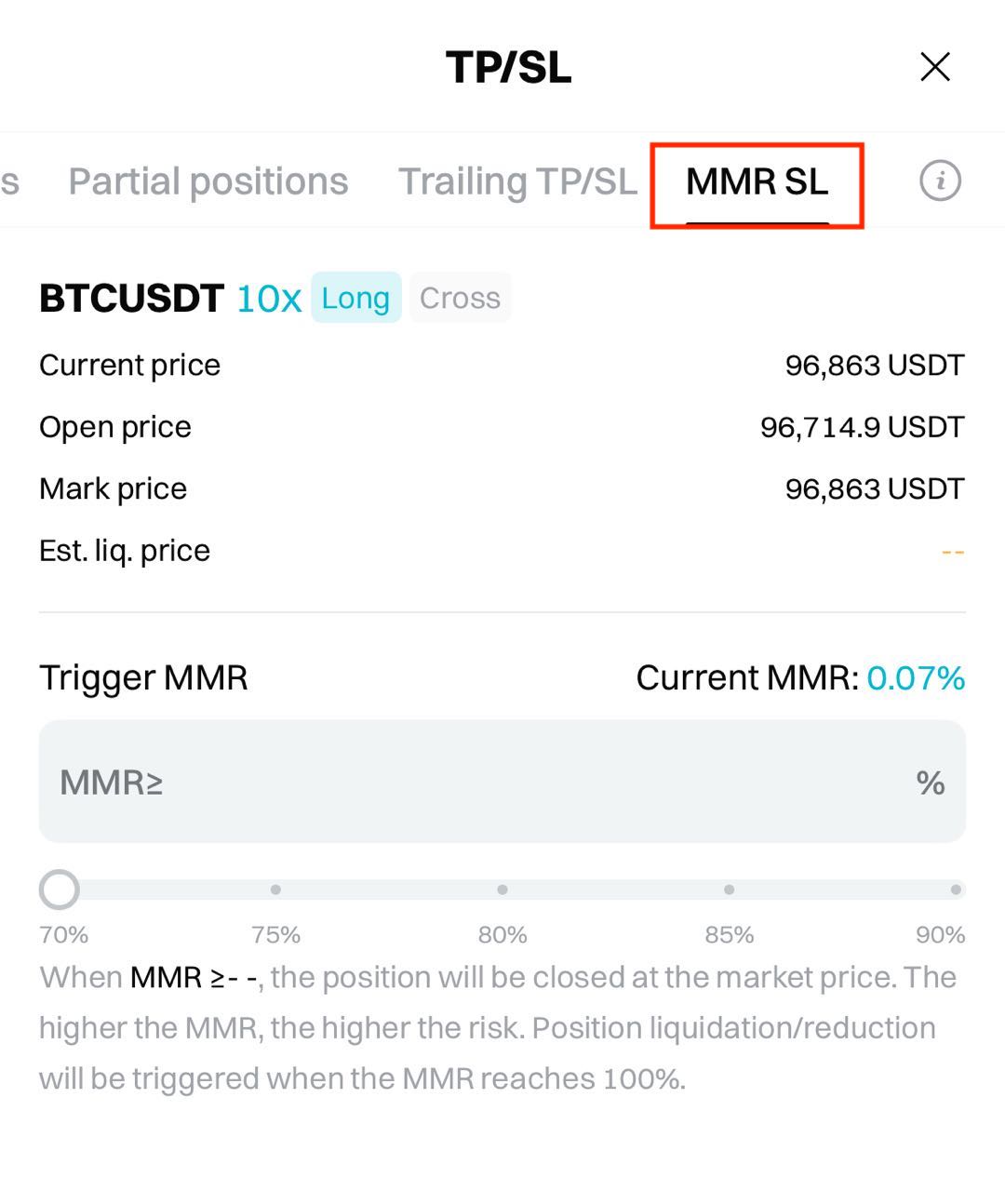Switch to the Trailing TP/SL tab
This screenshot has height=1204, width=1005.
(517, 181)
